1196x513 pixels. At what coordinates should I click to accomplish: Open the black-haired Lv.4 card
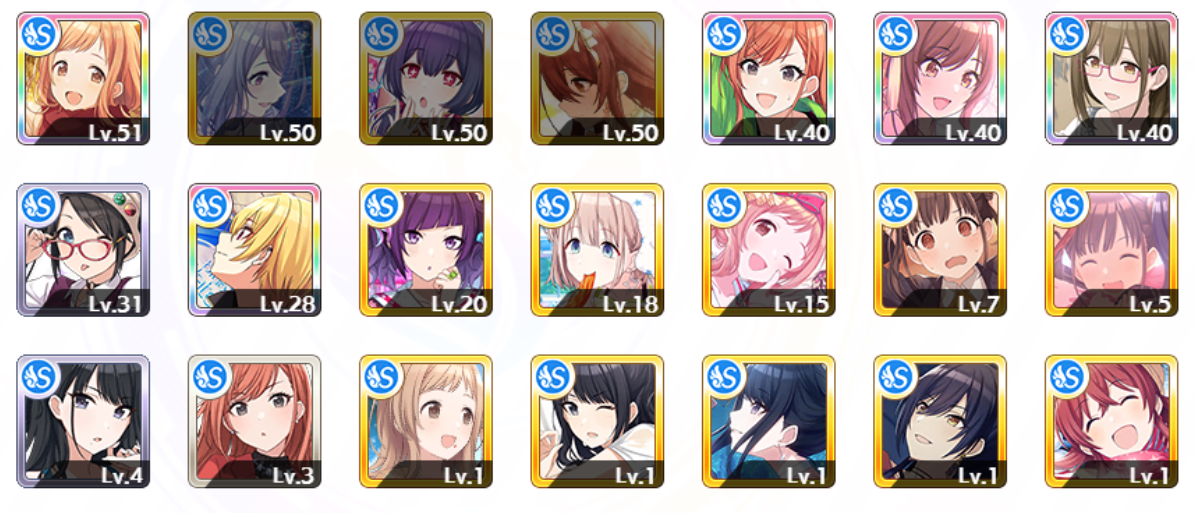point(83,421)
